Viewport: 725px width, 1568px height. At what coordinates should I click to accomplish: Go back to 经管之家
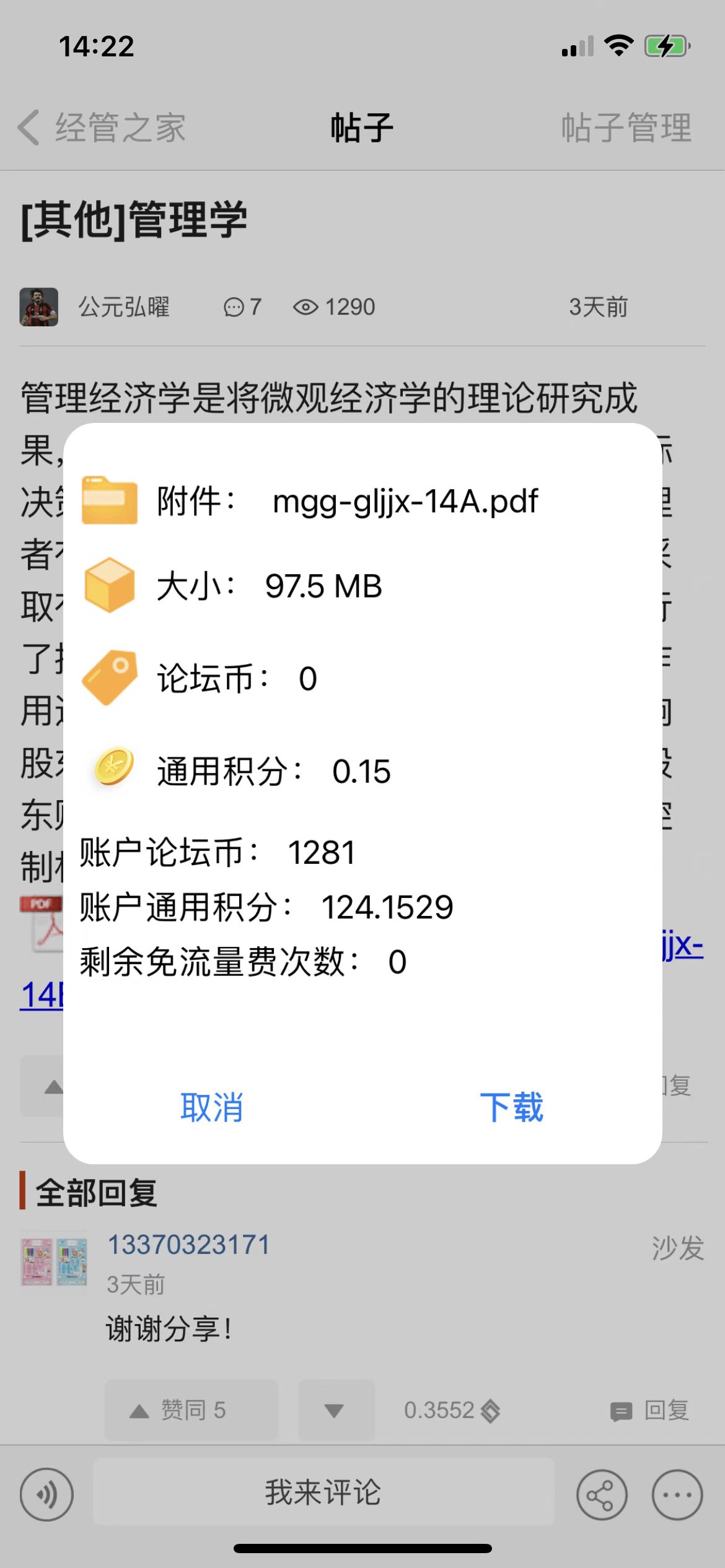[x=102, y=128]
